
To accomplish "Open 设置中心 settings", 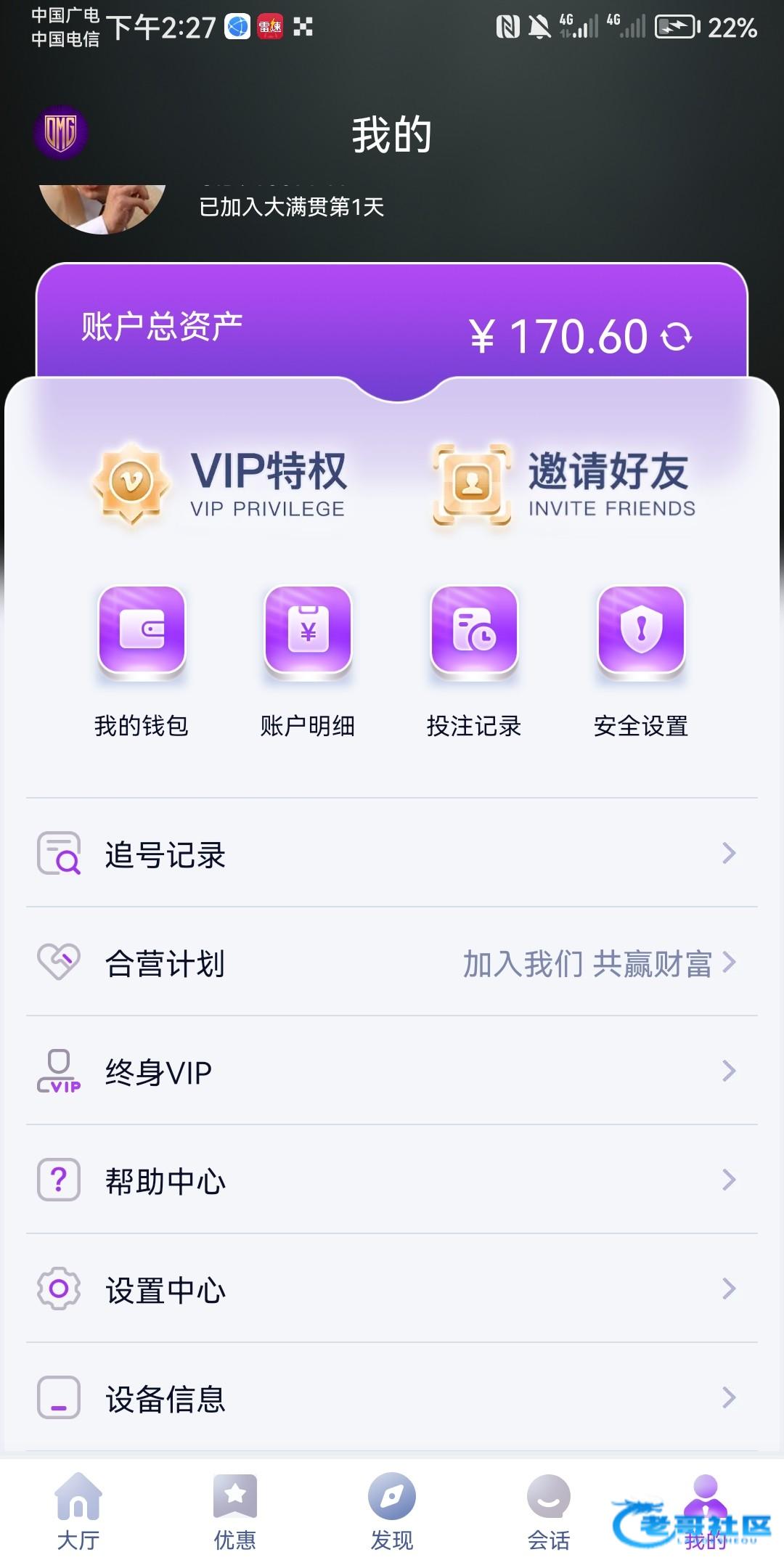I will [x=392, y=1289].
